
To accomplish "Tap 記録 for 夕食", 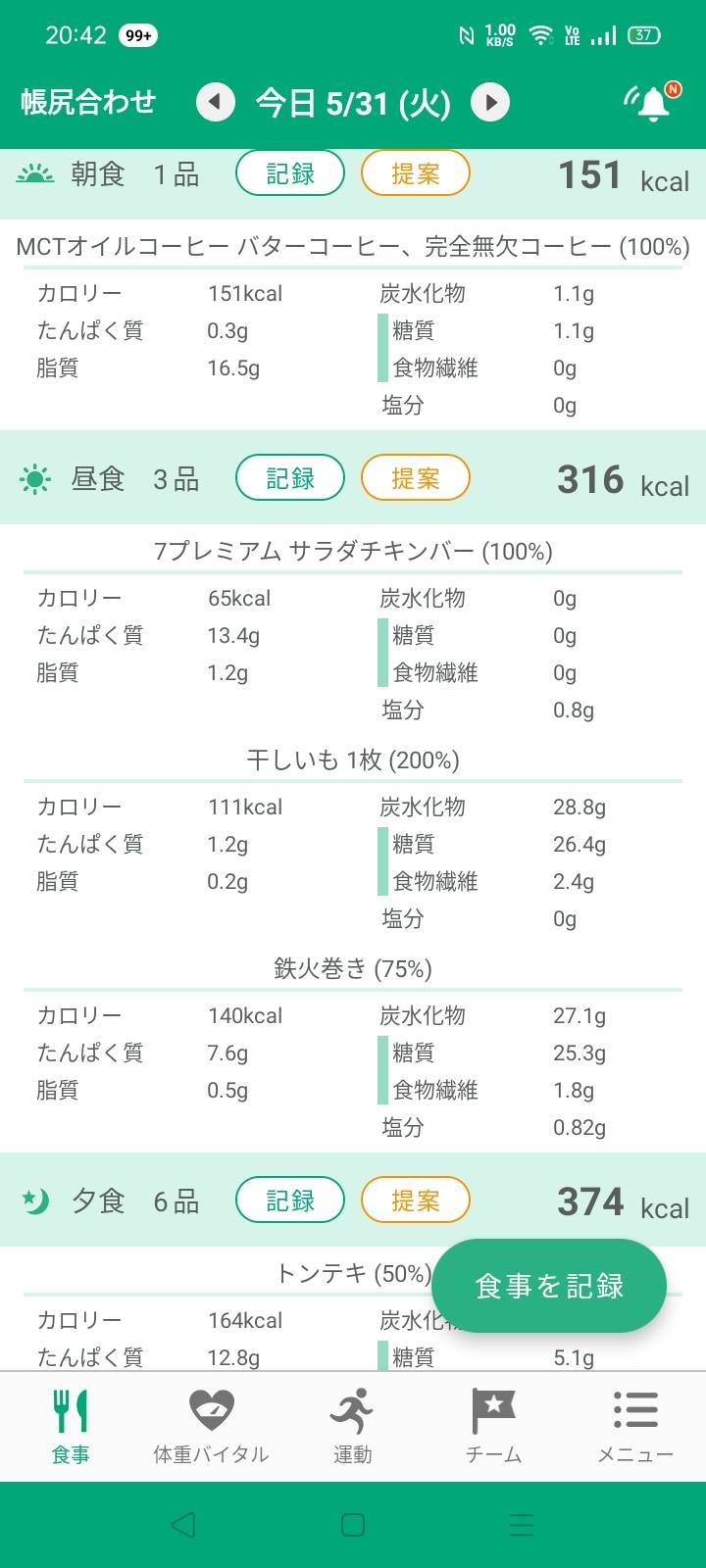I will click(290, 1200).
